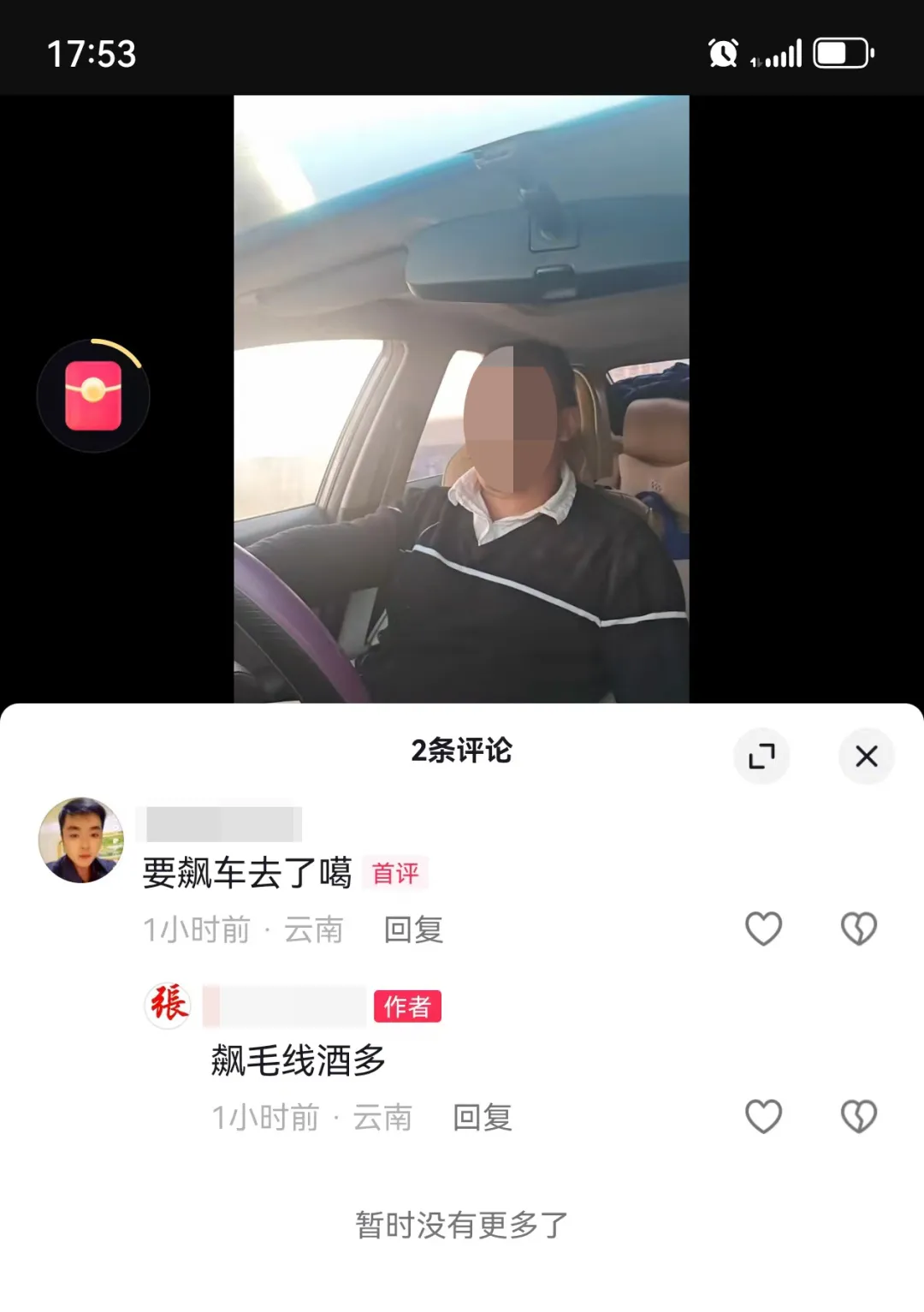
Task: Dislike the comment 要飙车去了噶
Action: [858, 929]
